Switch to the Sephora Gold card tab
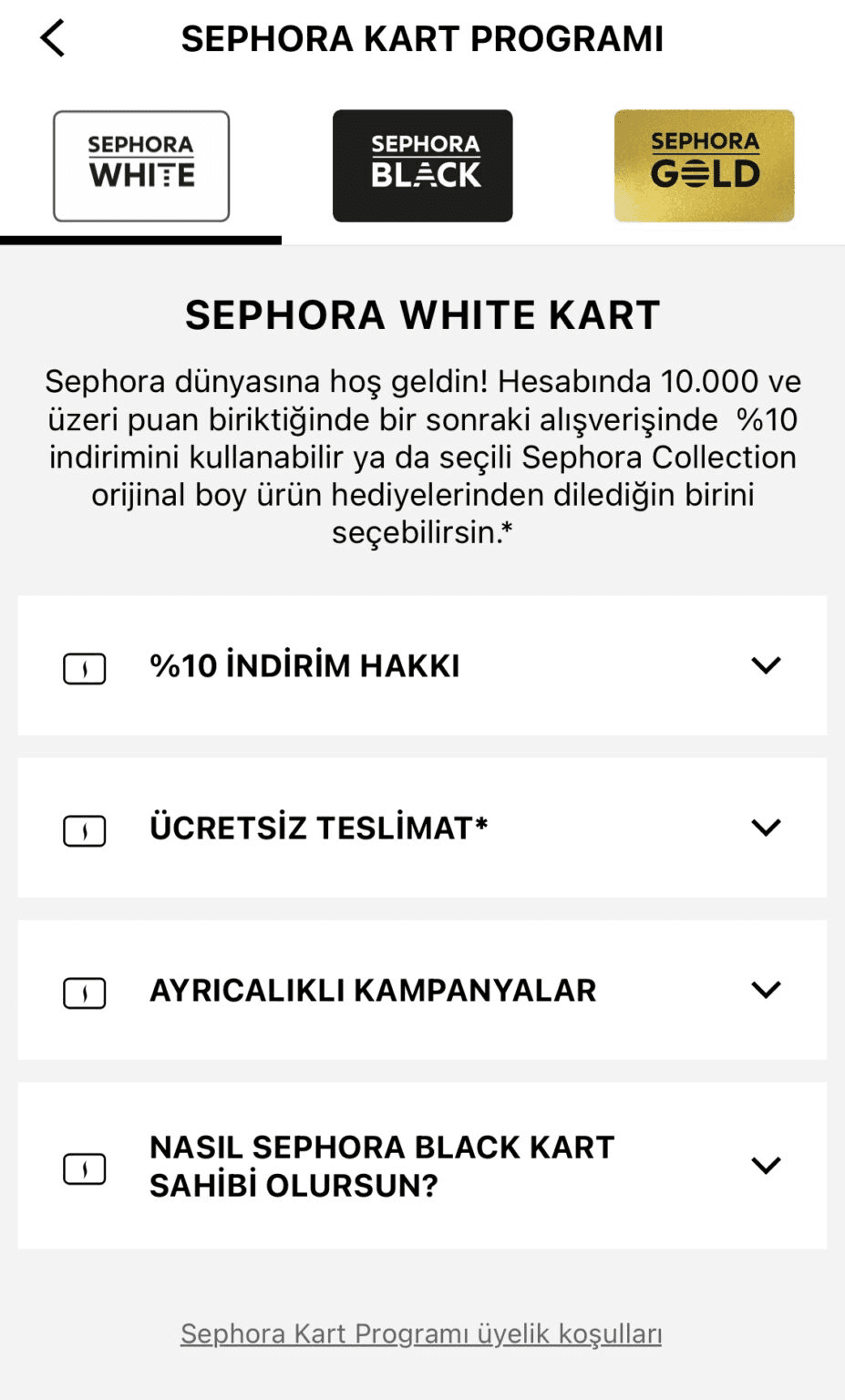This screenshot has height=1400, width=845. (x=704, y=166)
